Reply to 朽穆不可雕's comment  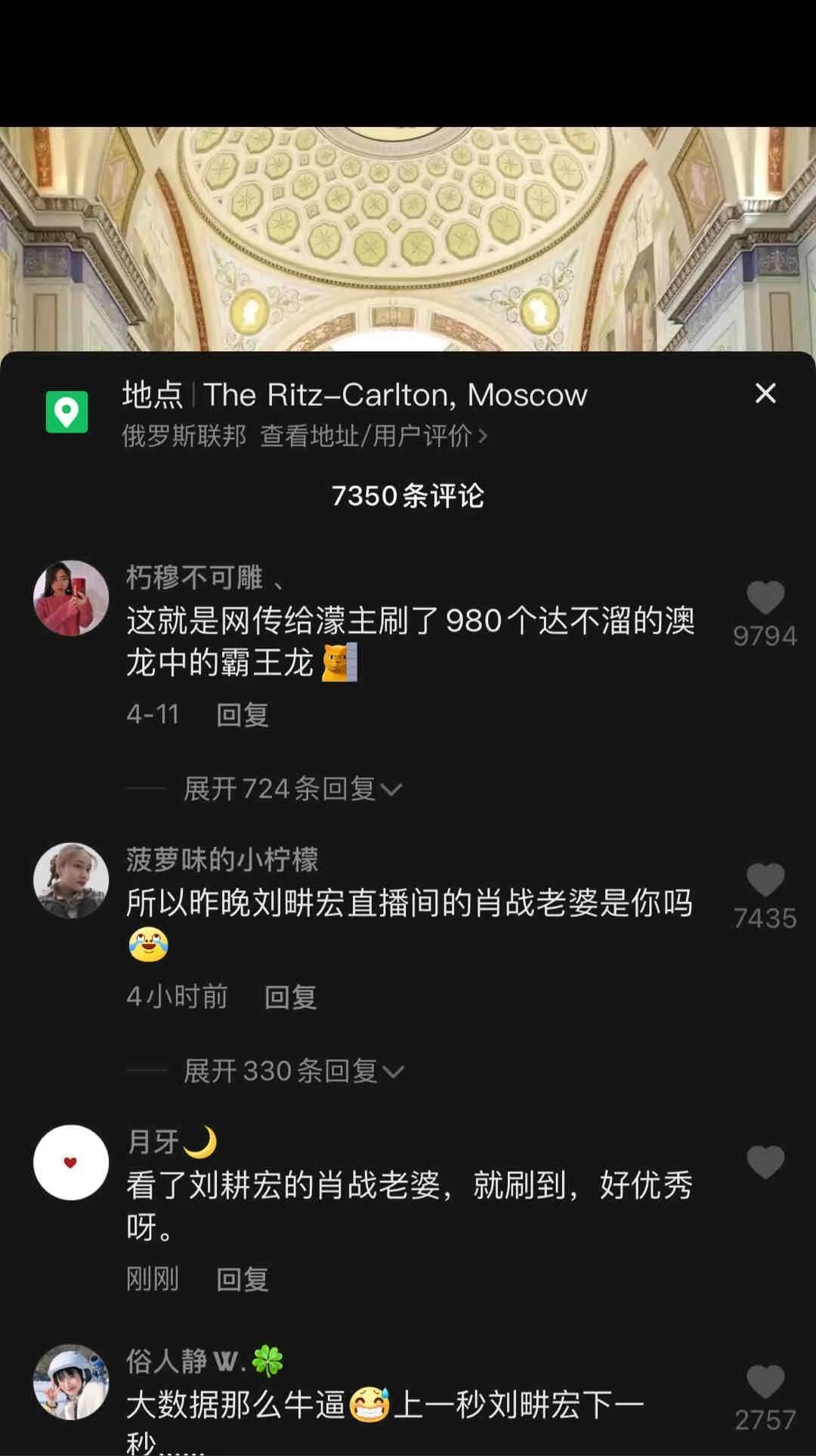tap(242, 714)
